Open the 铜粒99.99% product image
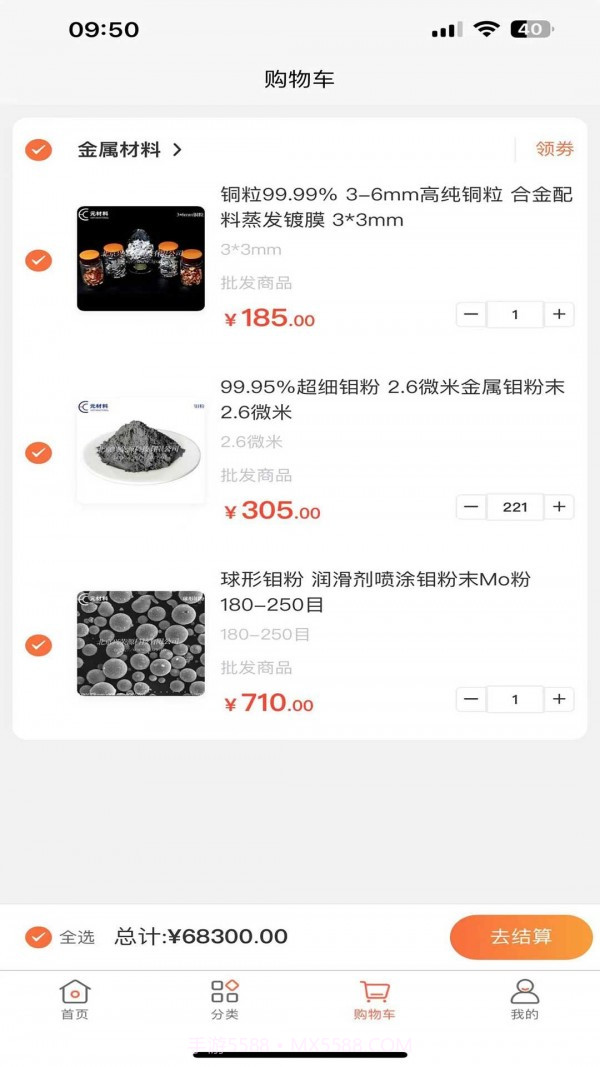This screenshot has width=600, height=1067. click(141, 259)
